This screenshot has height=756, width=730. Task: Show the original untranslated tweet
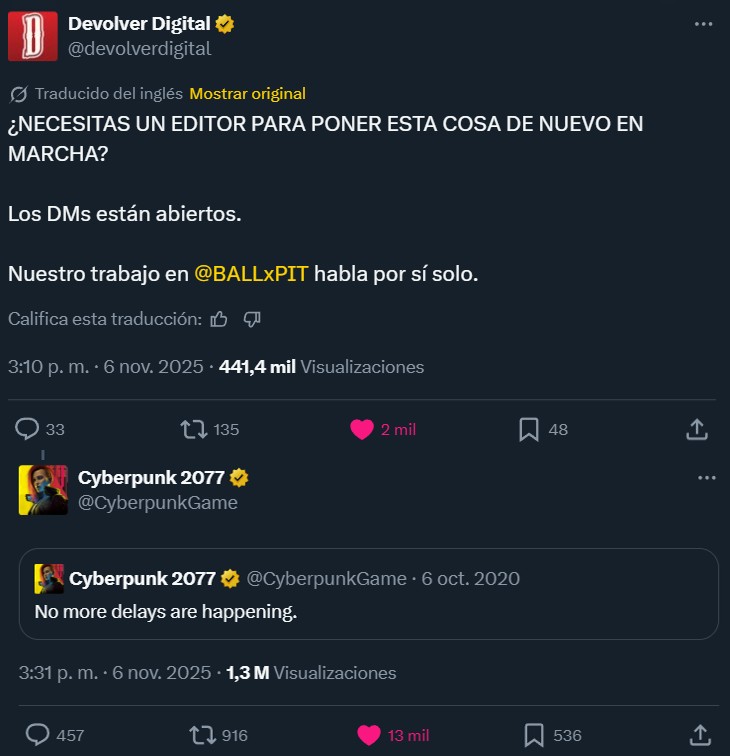pos(247,94)
